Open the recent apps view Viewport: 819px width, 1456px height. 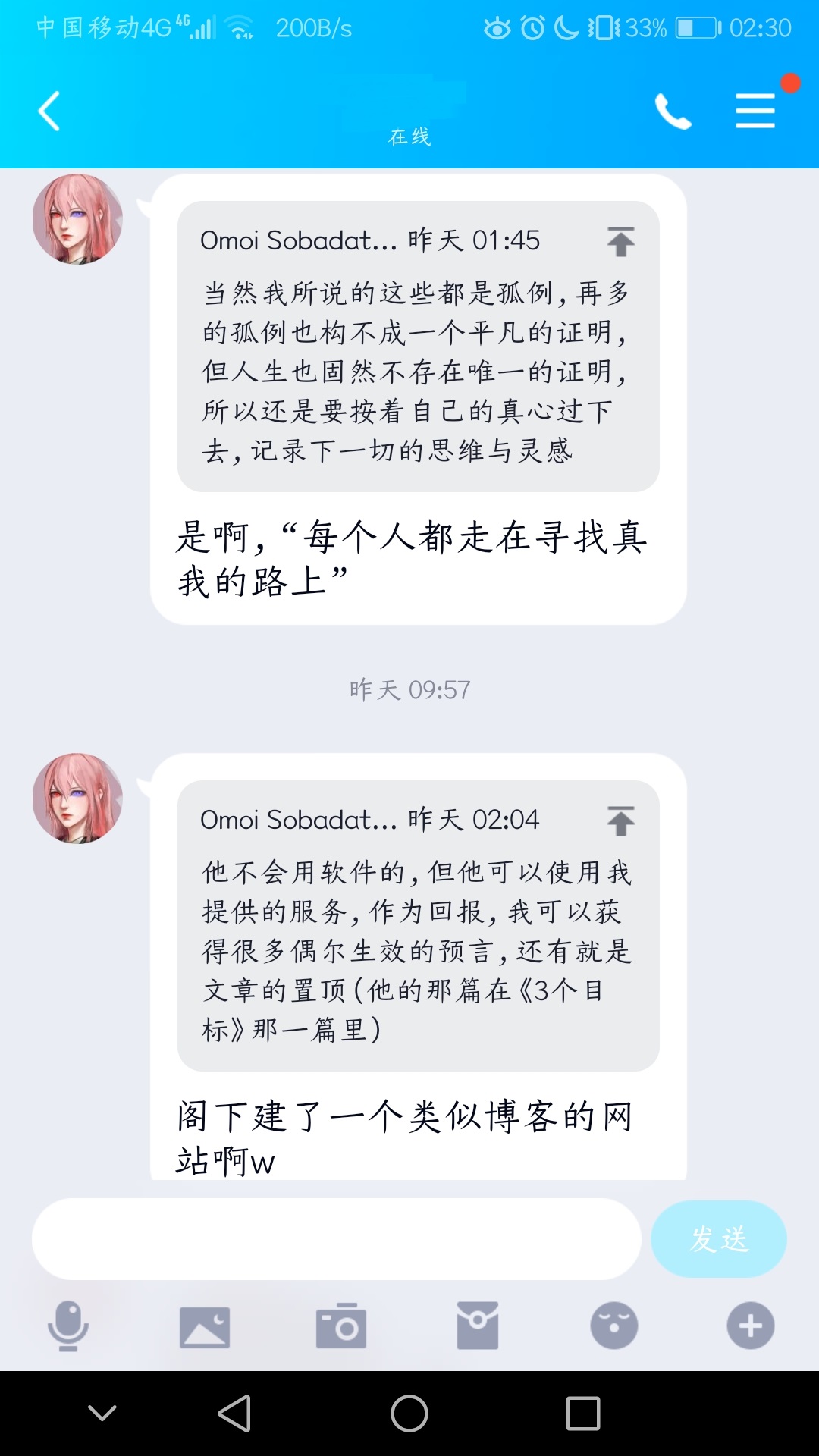coord(583,1414)
